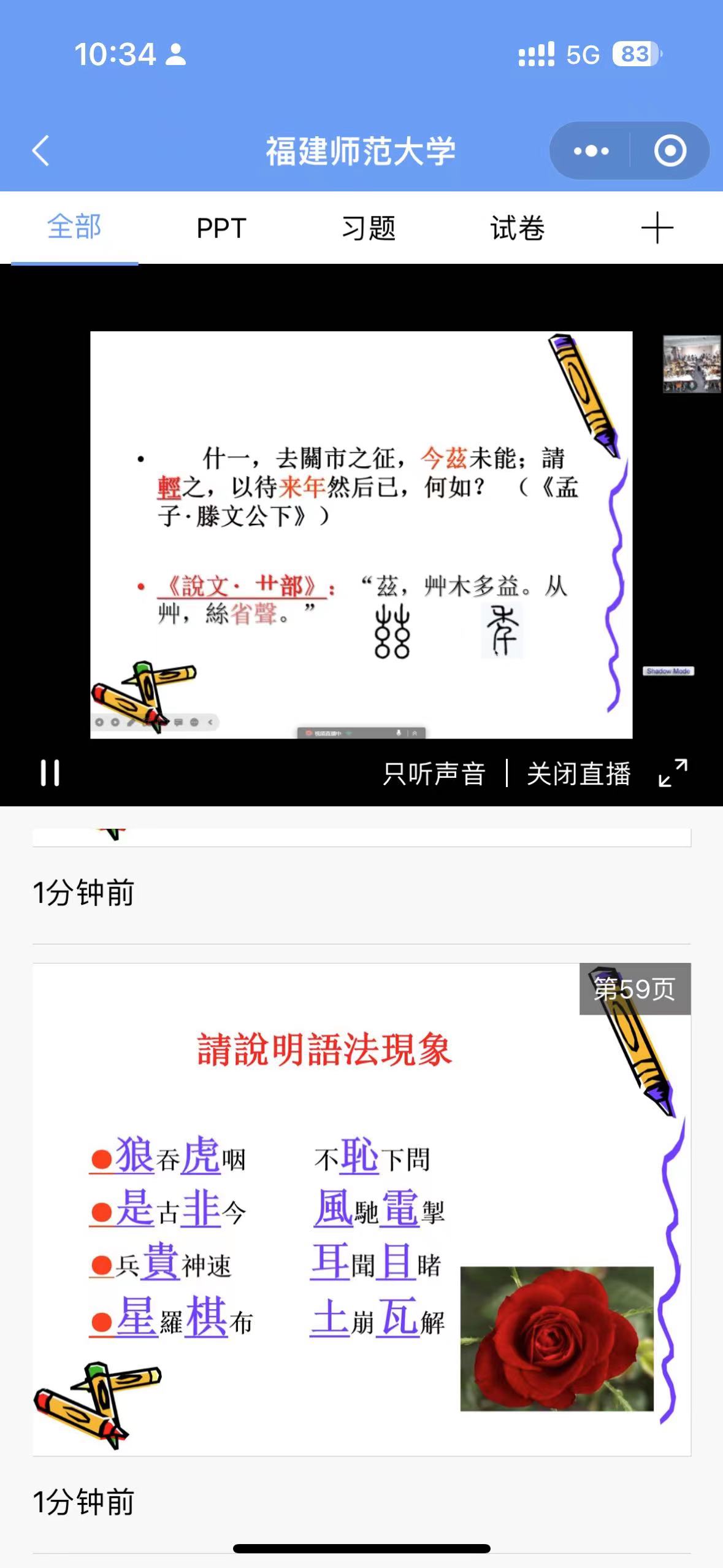Go back from 福建师范大学 page
723x1568 pixels.
coord(40,151)
